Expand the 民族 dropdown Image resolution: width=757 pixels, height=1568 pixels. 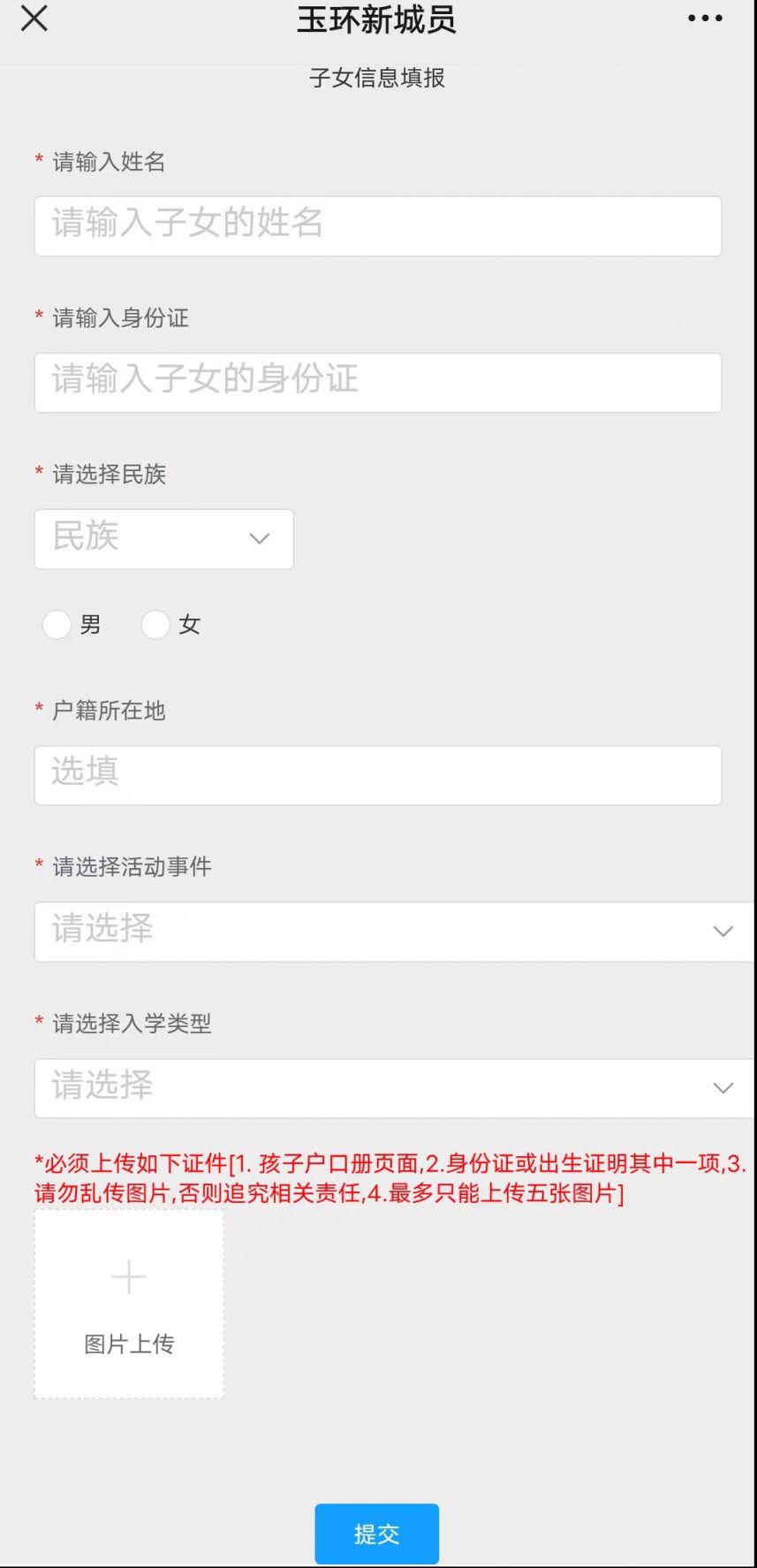[164, 538]
